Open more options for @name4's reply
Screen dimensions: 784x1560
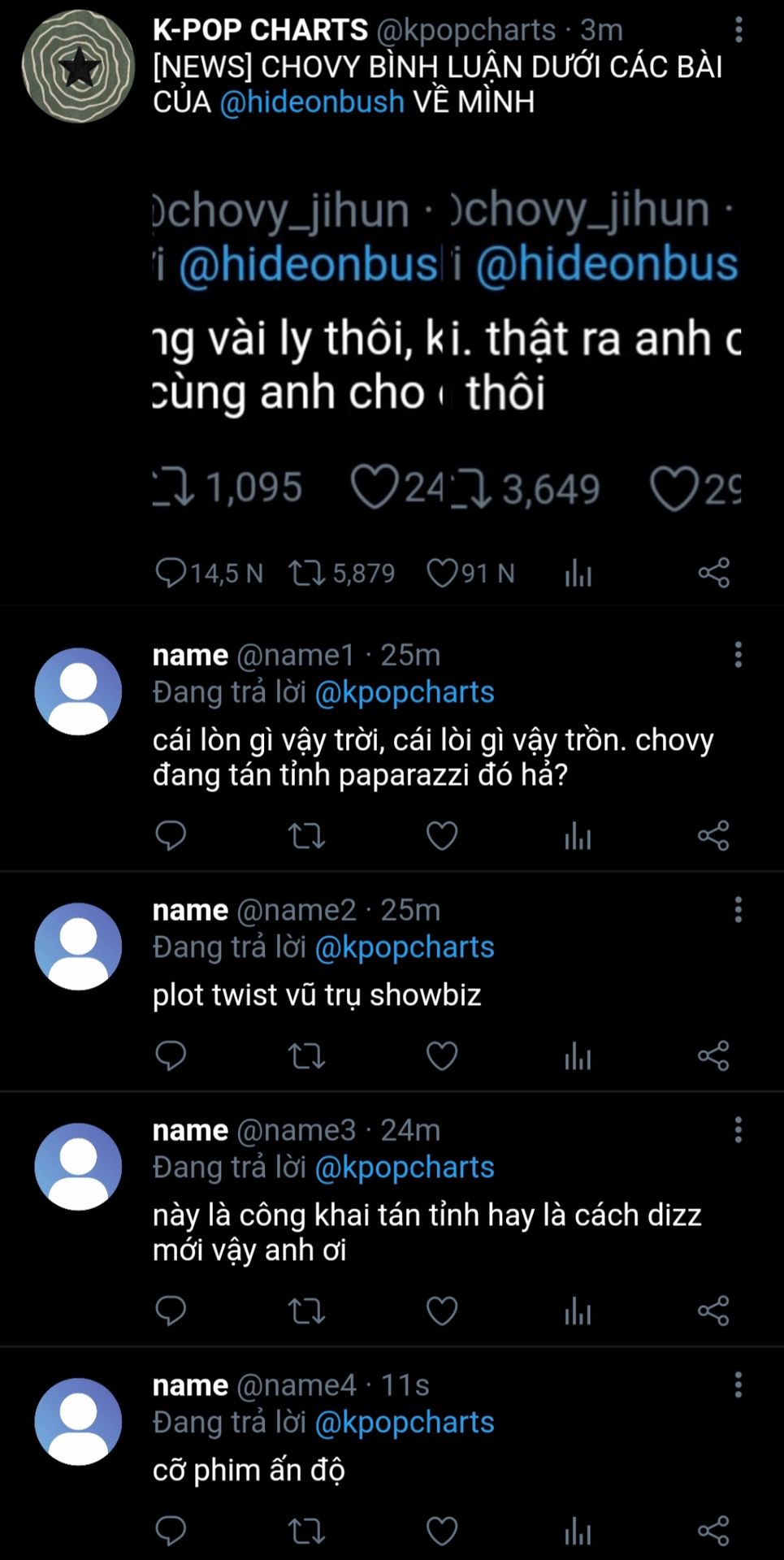coord(738,1384)
